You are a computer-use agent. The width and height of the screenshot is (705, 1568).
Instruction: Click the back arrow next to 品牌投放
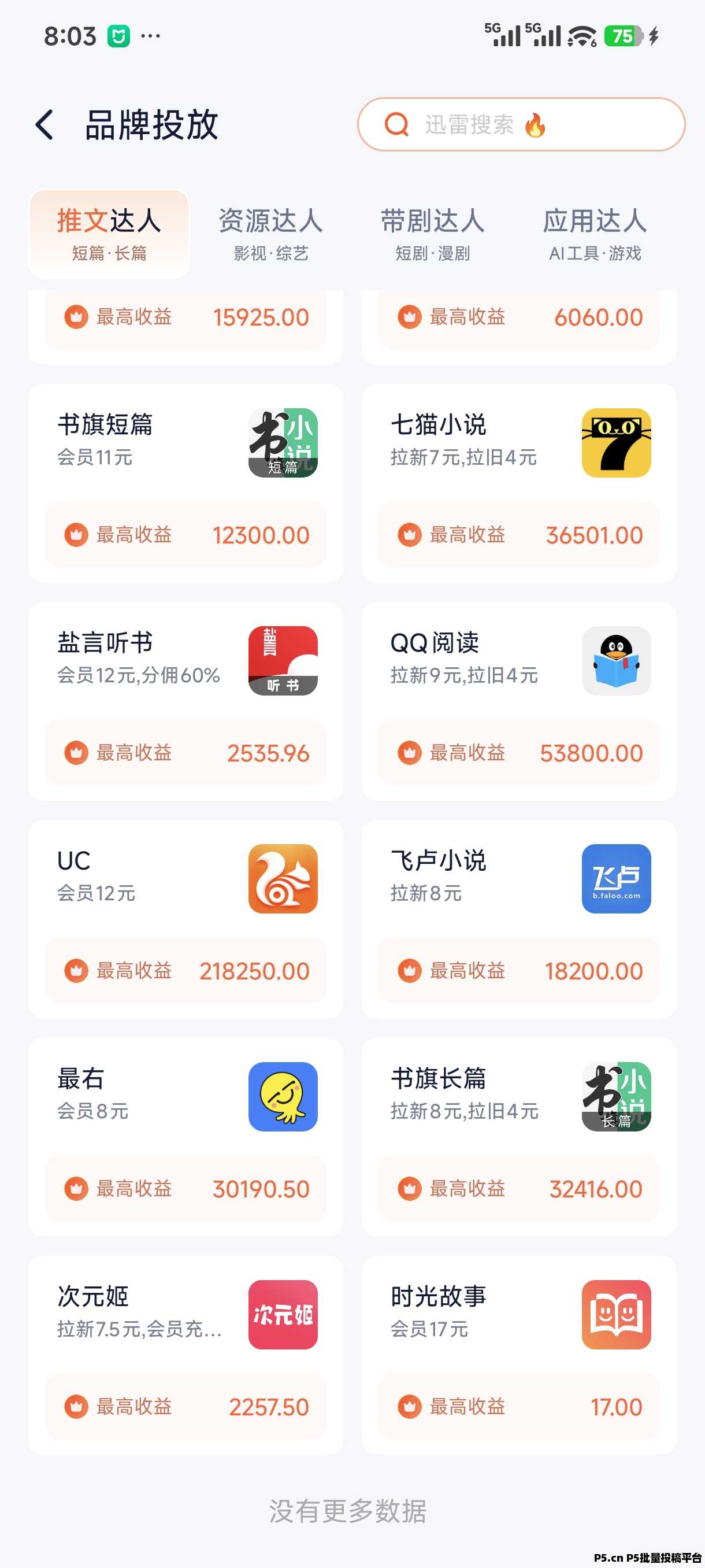coord(43,124)
